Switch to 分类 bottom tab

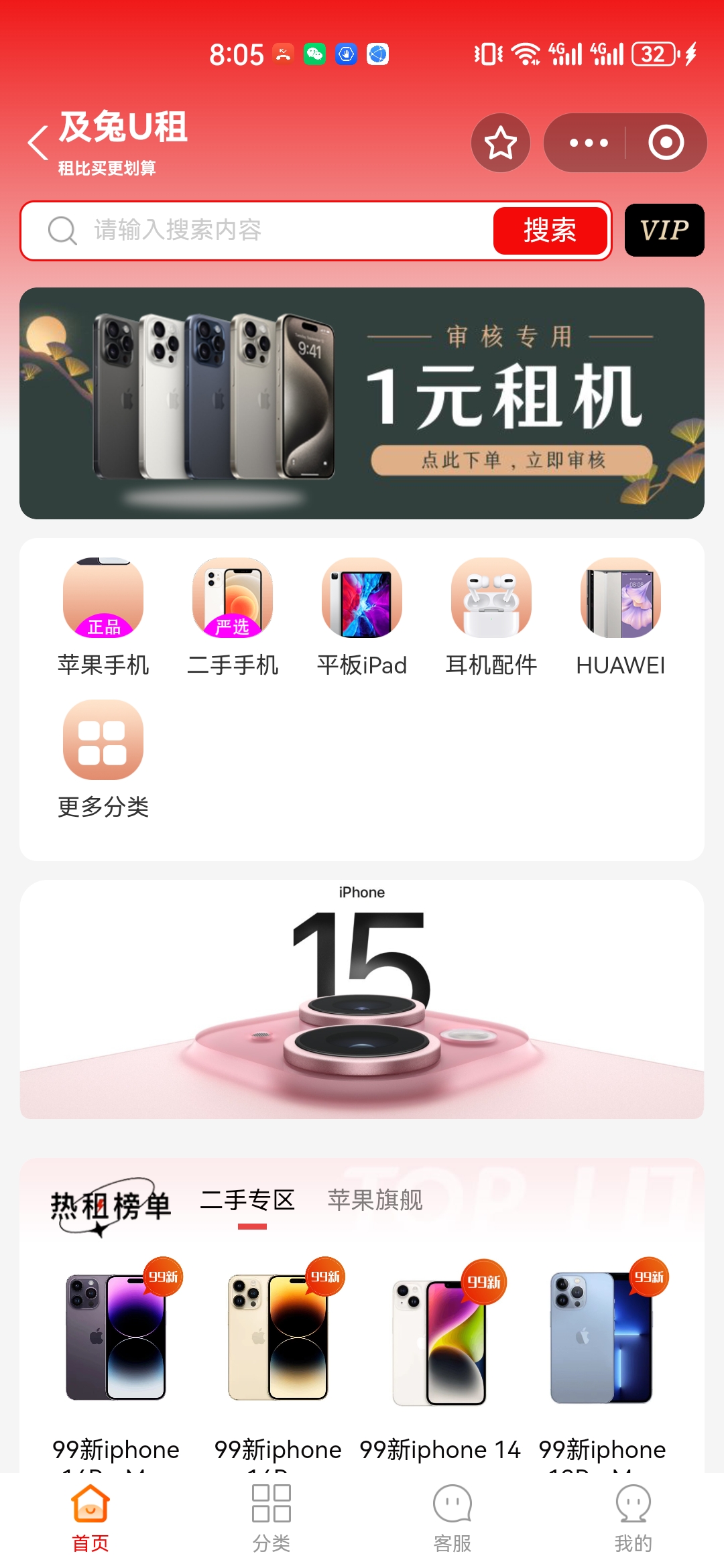click(271, 1518)
